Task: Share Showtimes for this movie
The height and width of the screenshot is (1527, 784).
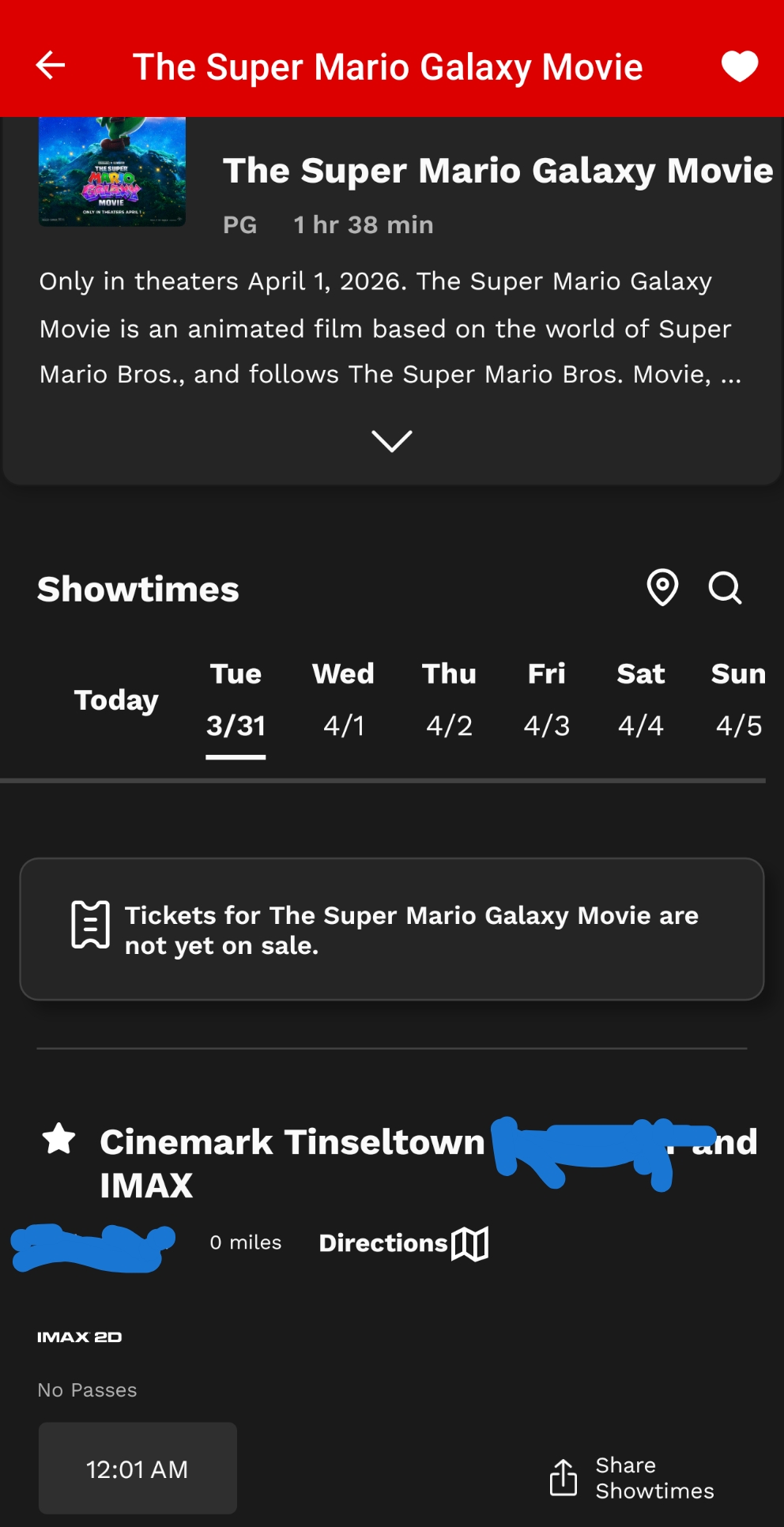Action: tap(632, 1478)
